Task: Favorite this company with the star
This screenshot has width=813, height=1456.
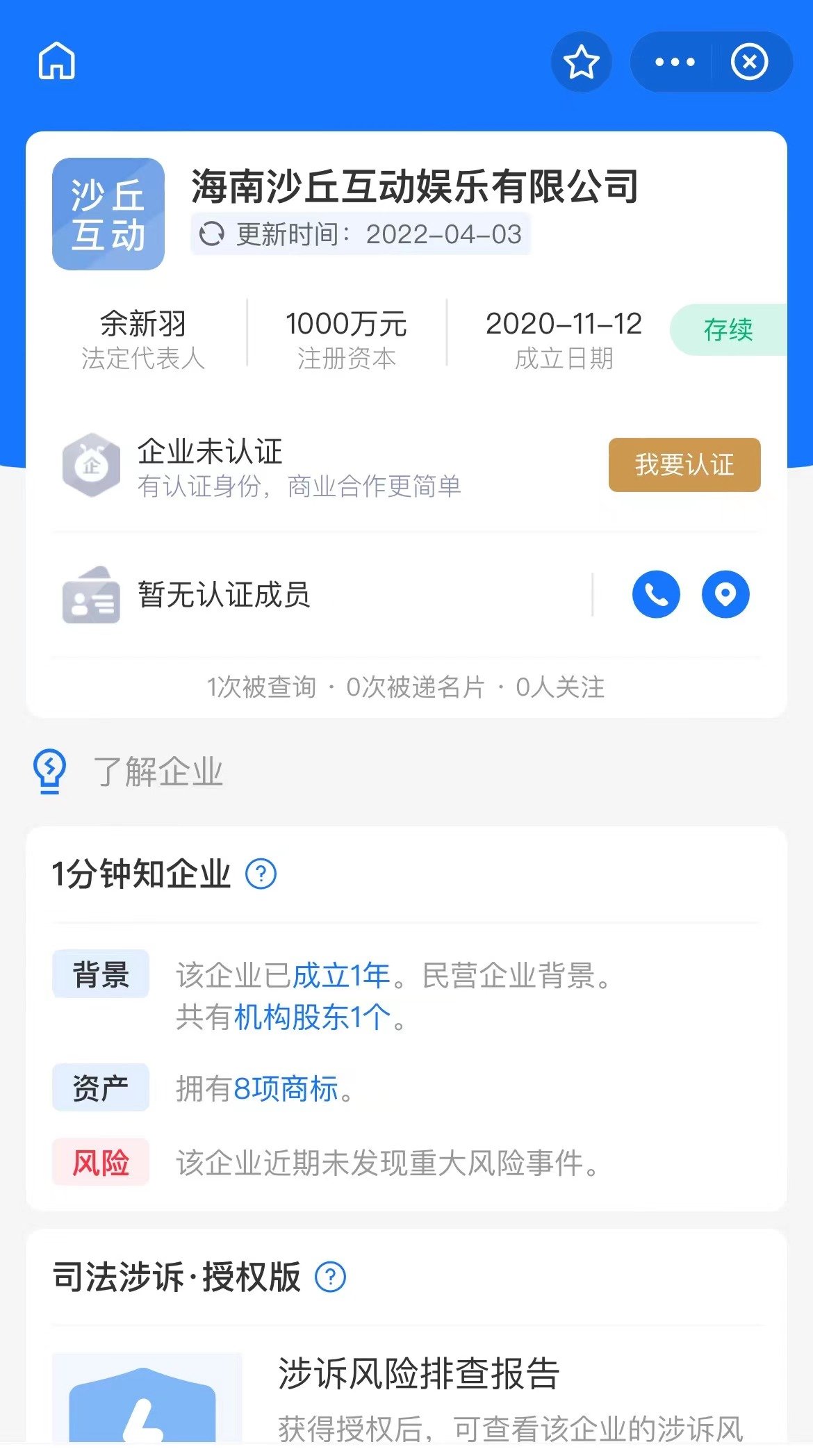Action: [x=581, y=62]
